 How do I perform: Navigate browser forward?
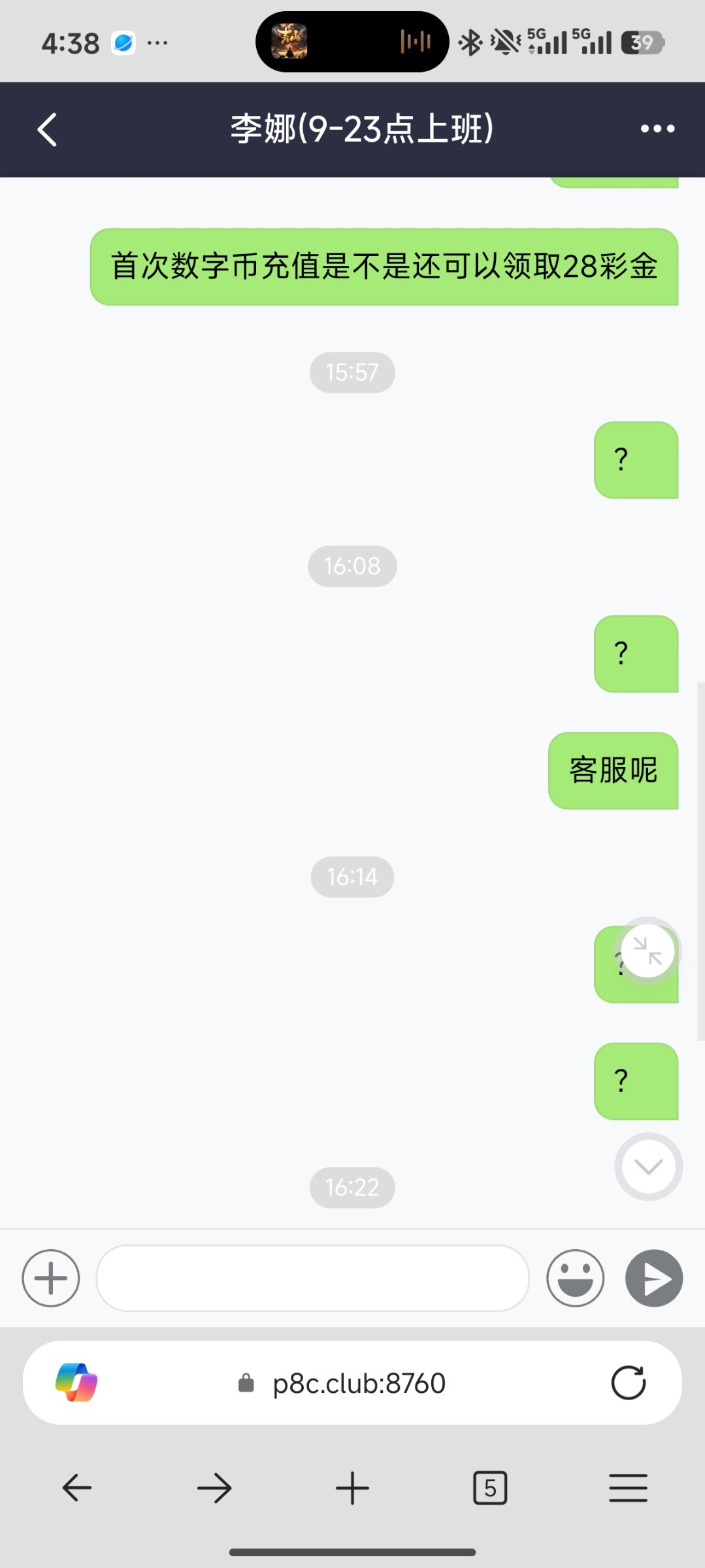click(214, 1488)
